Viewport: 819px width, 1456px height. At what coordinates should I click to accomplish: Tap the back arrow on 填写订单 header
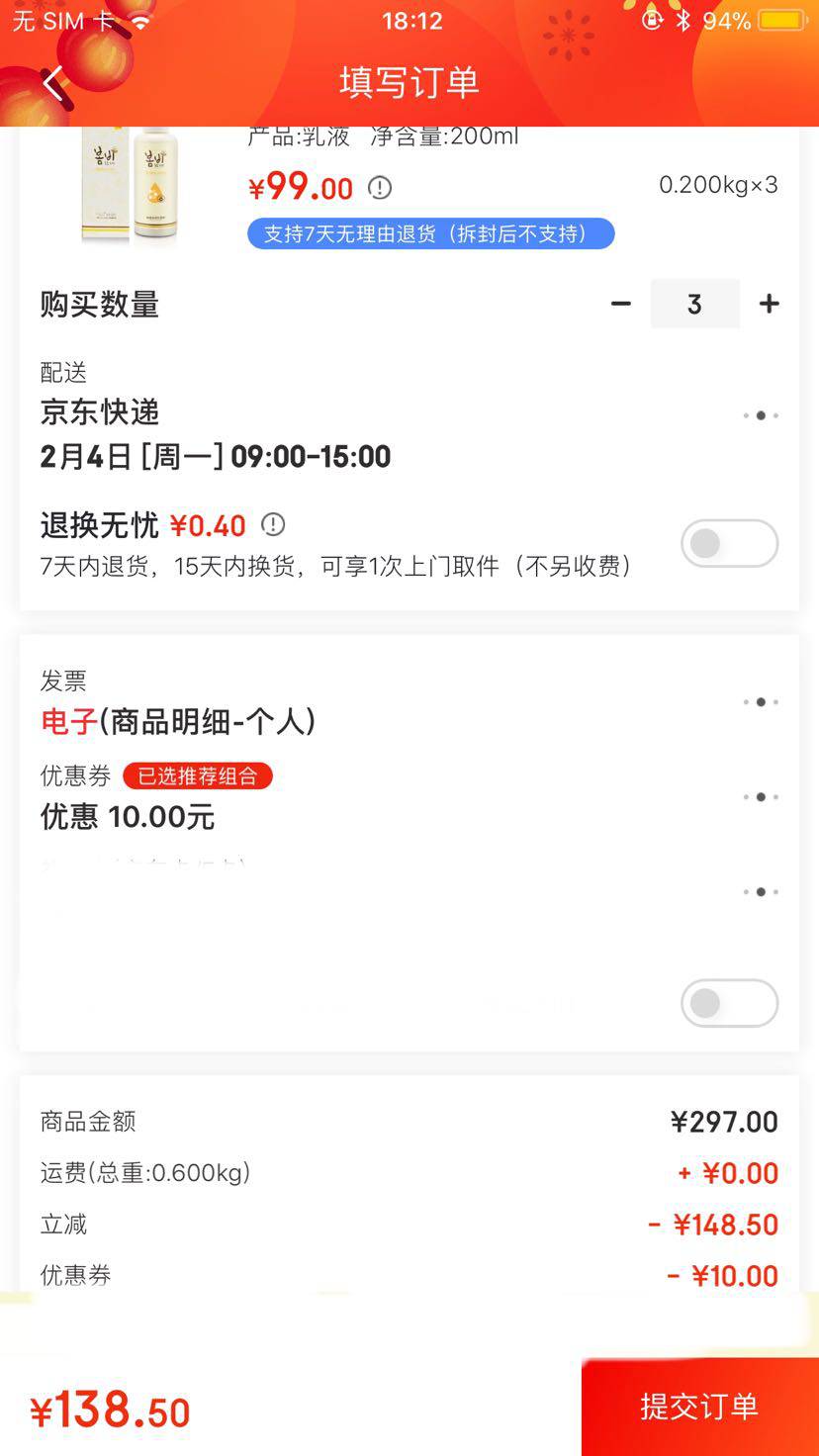(x=51, y=83)
